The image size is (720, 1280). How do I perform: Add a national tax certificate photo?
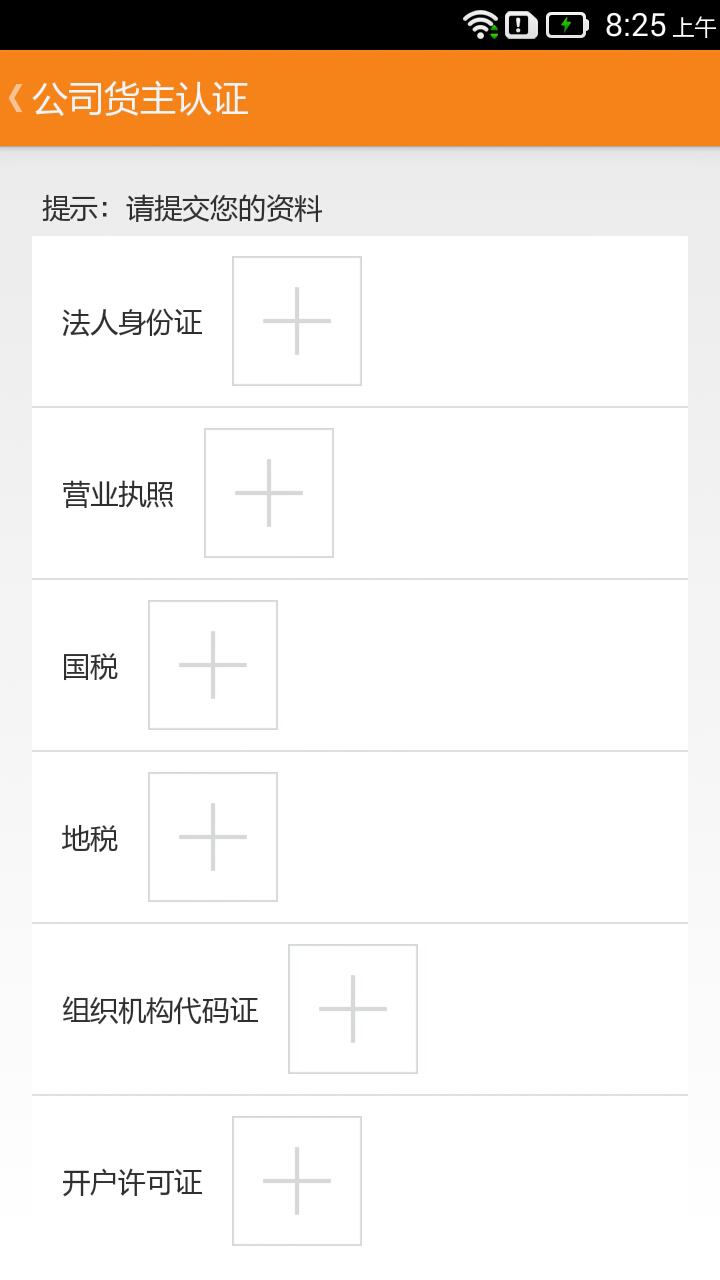click(x=212, y=664)
